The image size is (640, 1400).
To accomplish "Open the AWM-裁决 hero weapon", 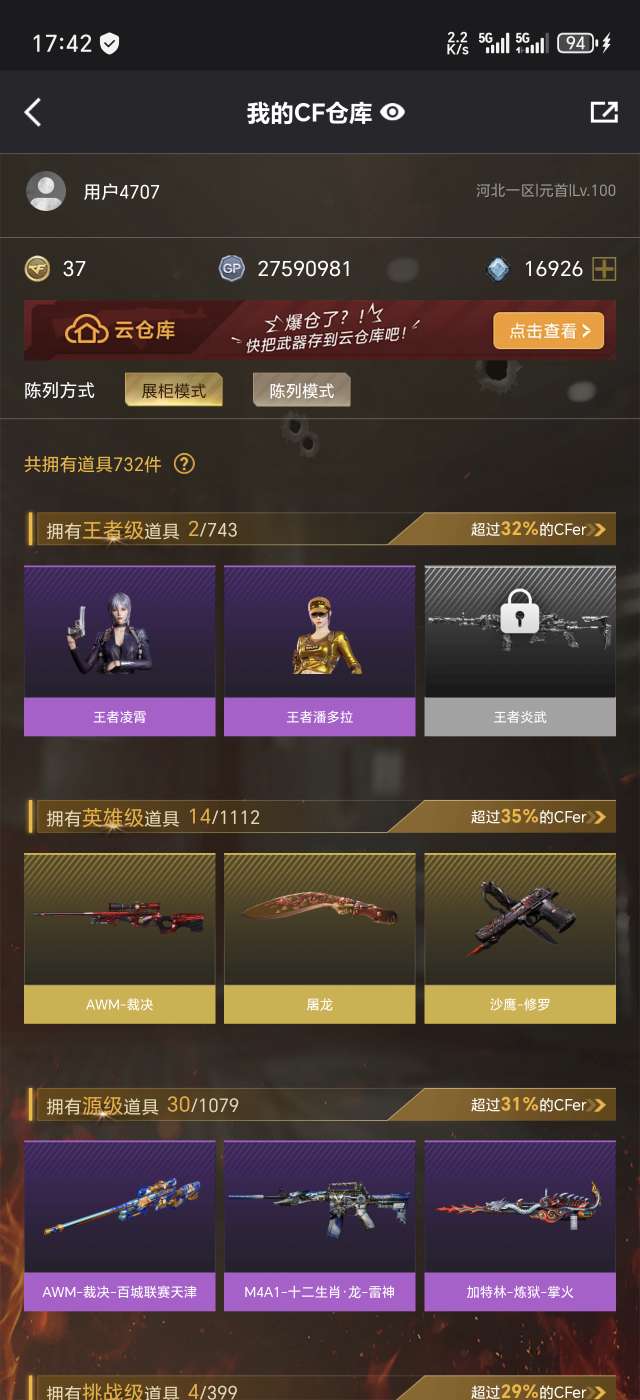I will [x=120, y=937].
